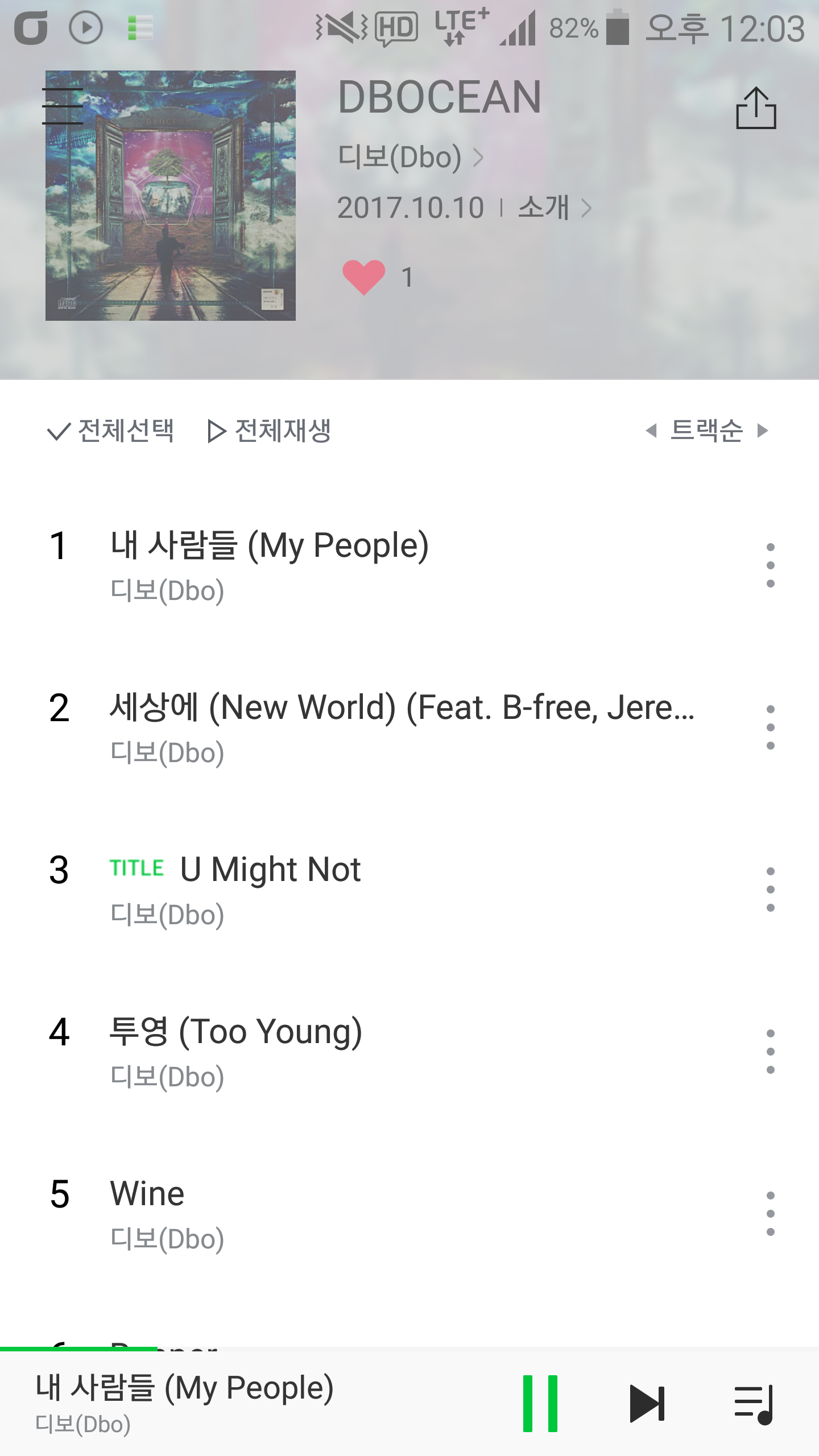
Task: Skip to the next track
Action: click(647, 1403)
